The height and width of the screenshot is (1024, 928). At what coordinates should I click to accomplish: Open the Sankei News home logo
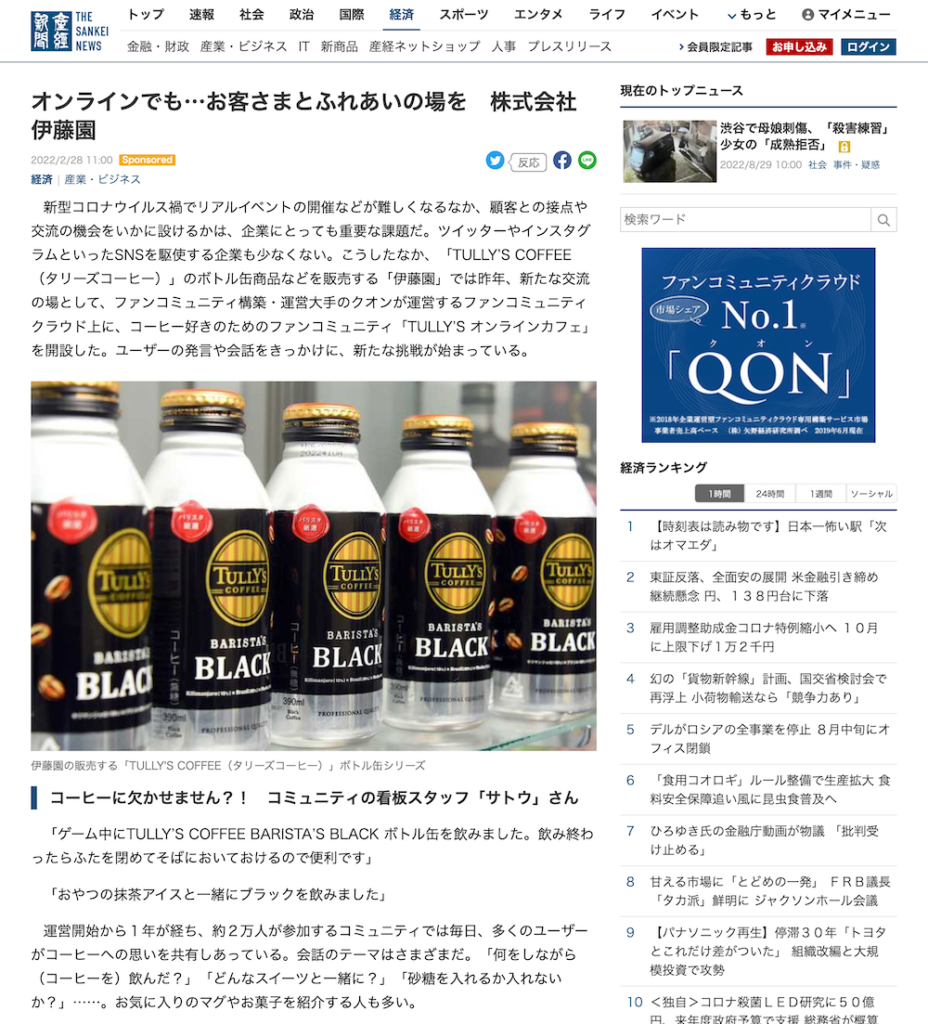(67, 30)
